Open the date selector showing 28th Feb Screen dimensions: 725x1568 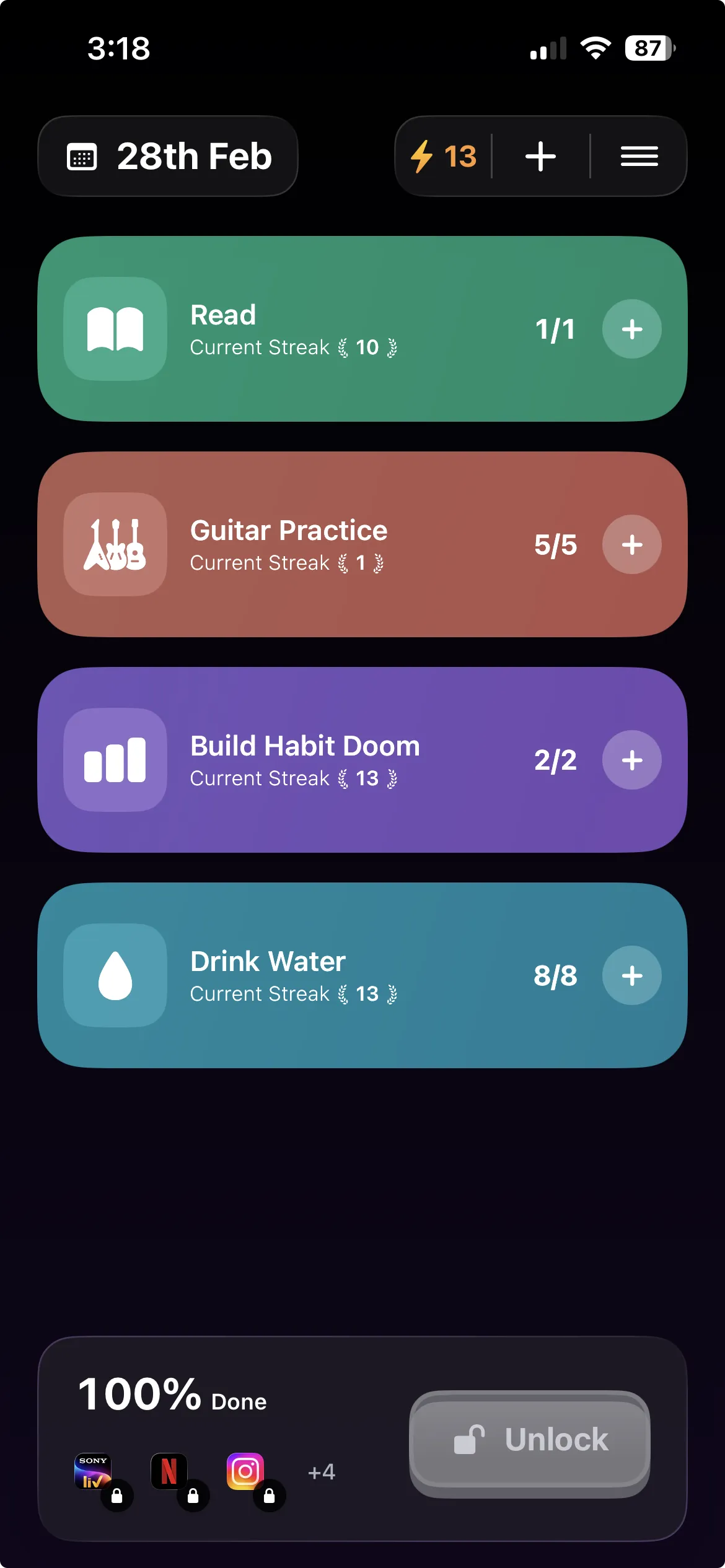point(167,156)
